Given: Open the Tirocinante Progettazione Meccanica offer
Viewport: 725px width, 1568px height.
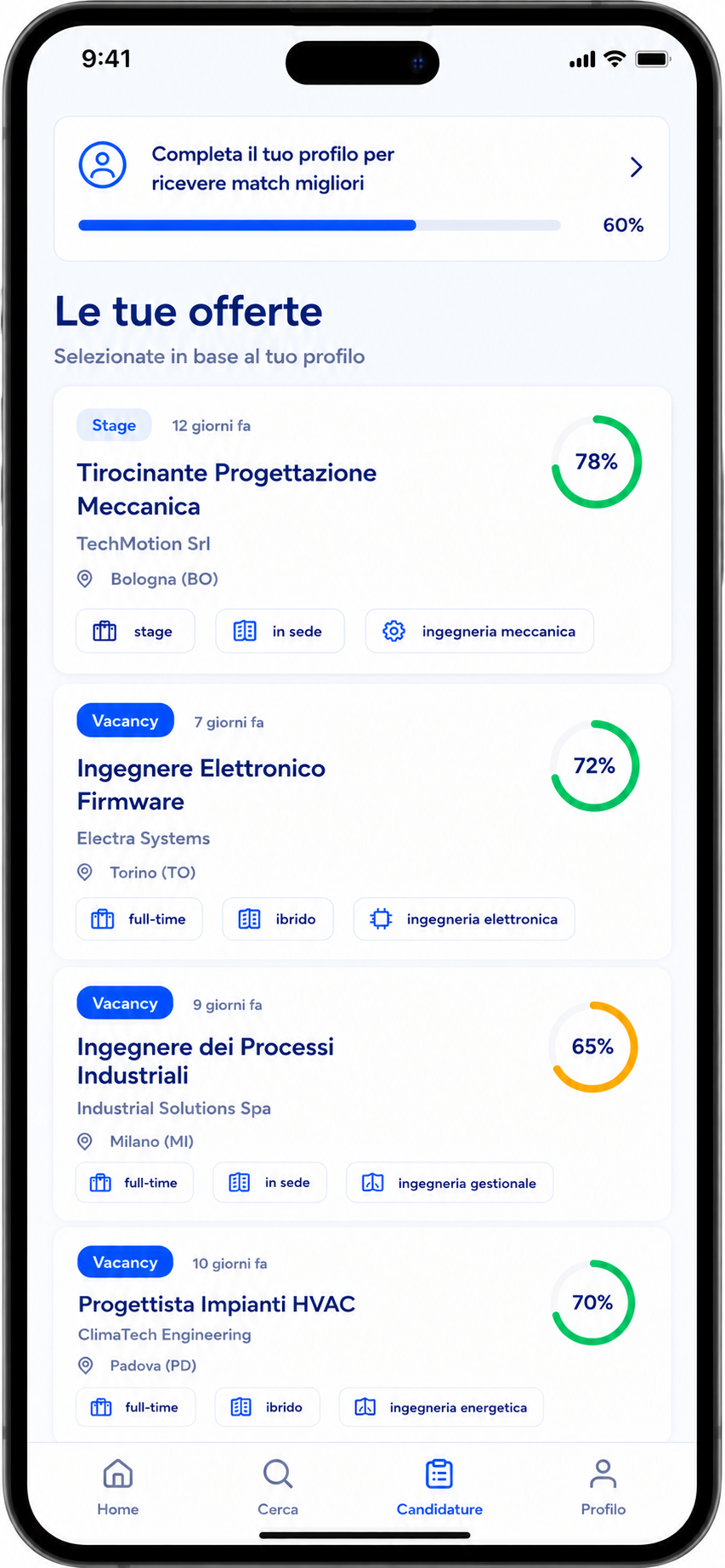Looking at the screenshot, I should [362, 530].
